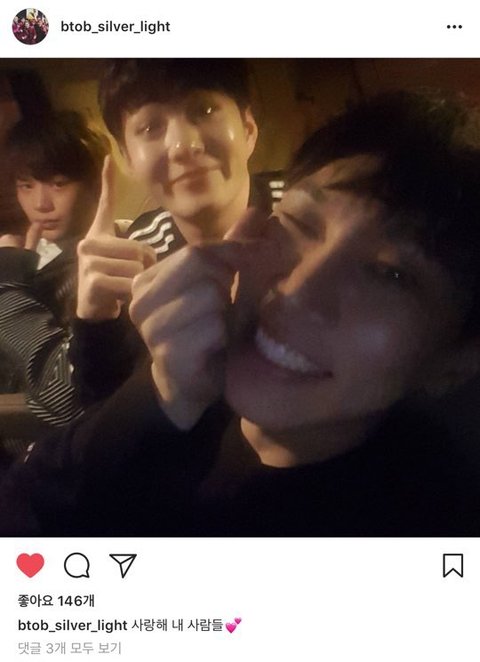Unlike the post with the heart icon
480x662 pixels.
click(x=30, y=565)
